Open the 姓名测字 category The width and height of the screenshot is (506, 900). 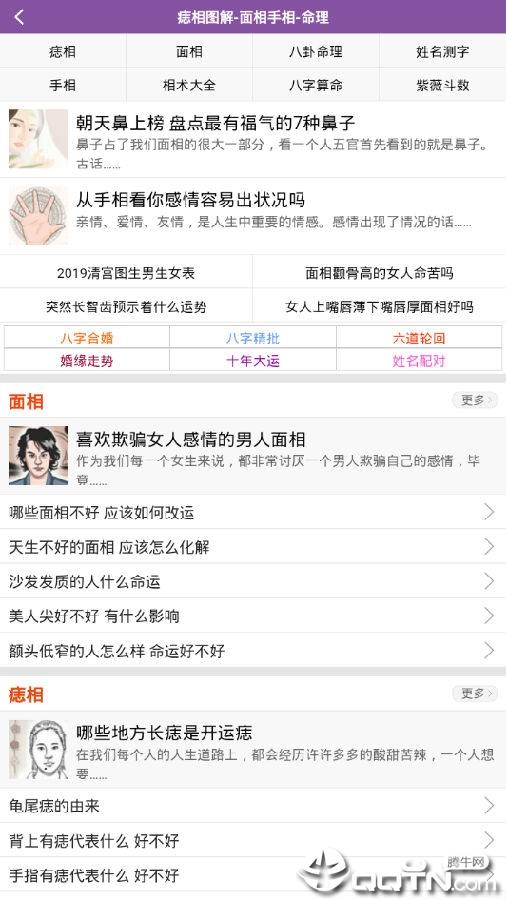442,52
